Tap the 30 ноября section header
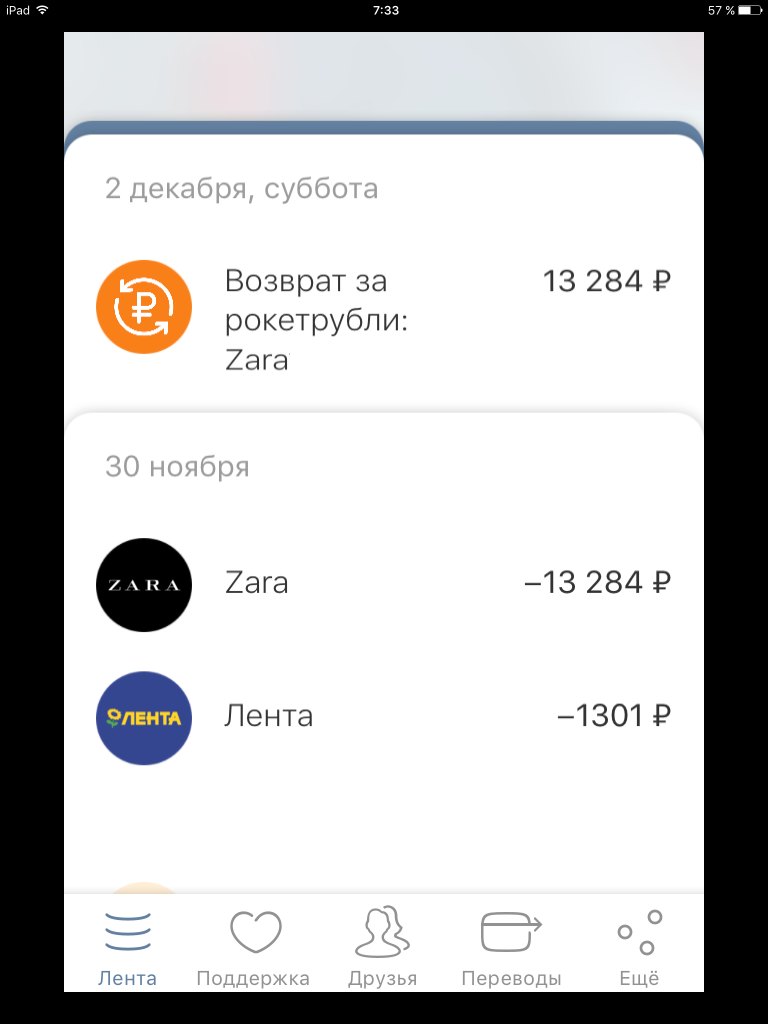This screenshot has height=1024, width=768. coord(177,466)
